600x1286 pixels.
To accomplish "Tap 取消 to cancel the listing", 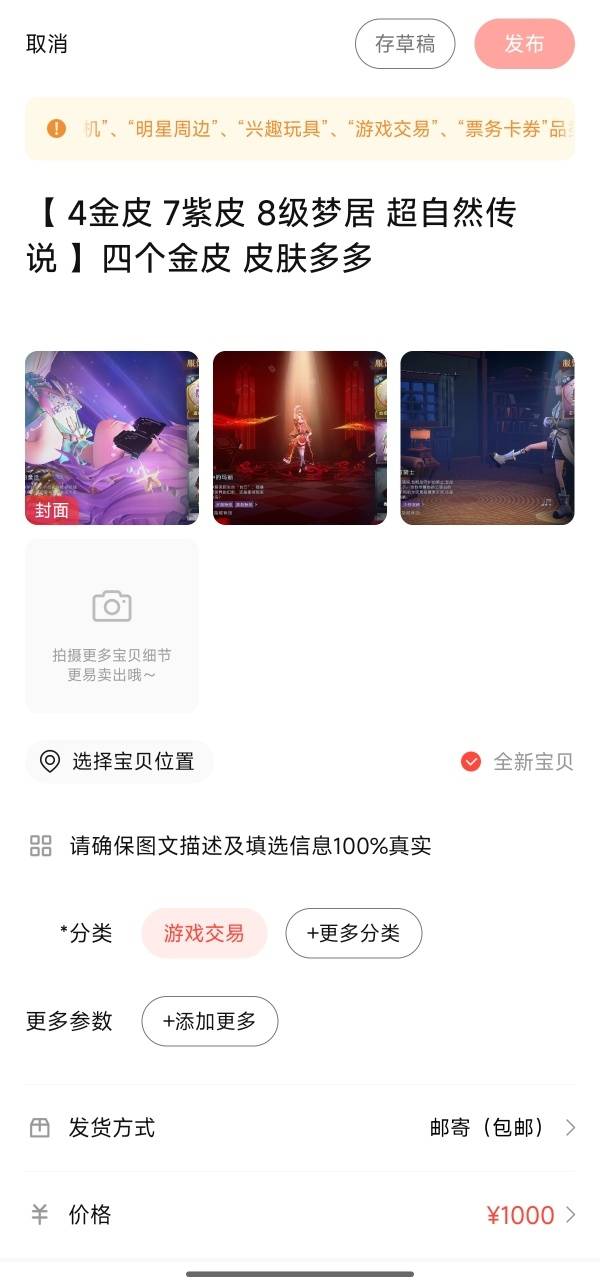I will tap(46, 44).
